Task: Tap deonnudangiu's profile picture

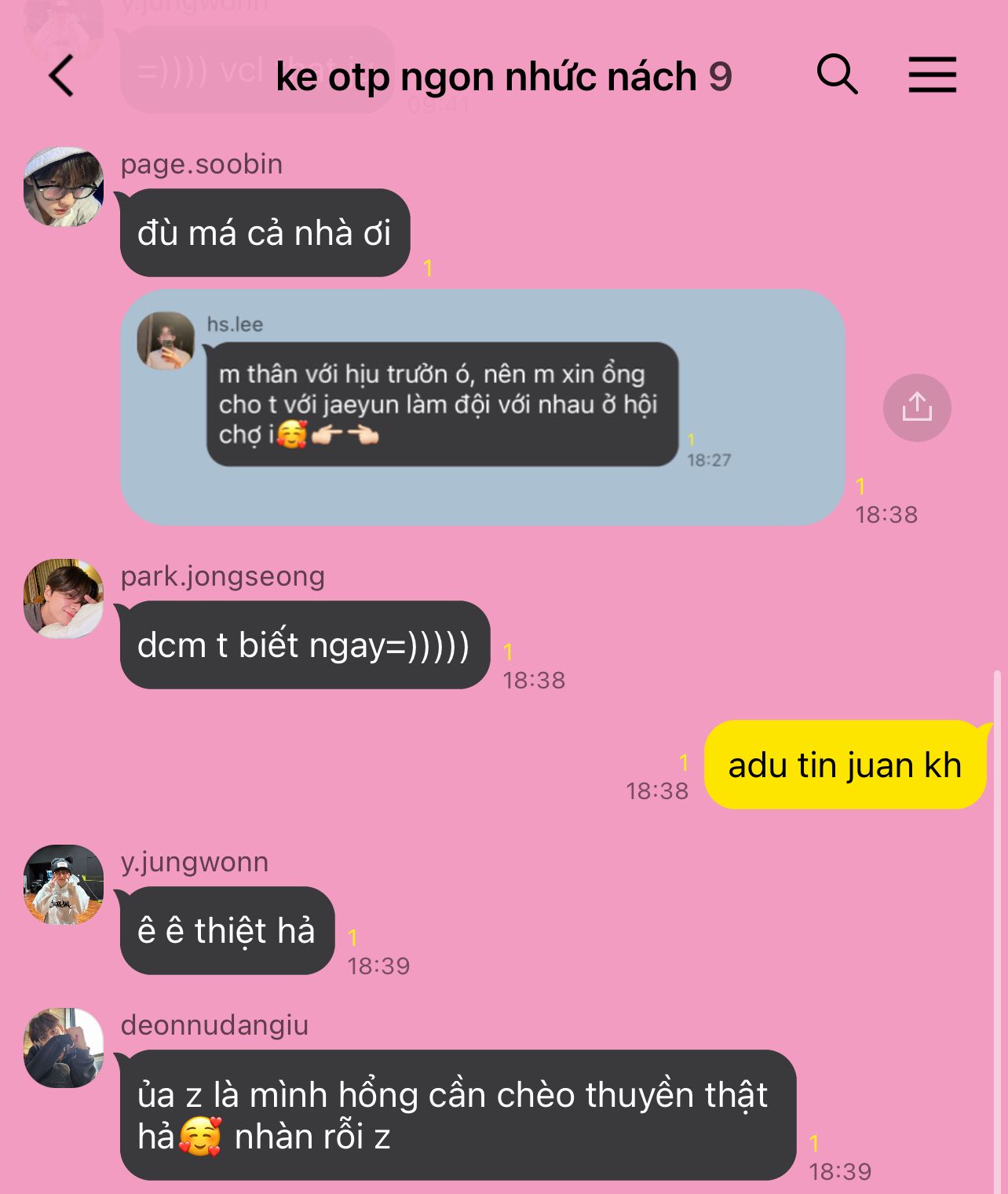Action: click(x=64, y=1048)
